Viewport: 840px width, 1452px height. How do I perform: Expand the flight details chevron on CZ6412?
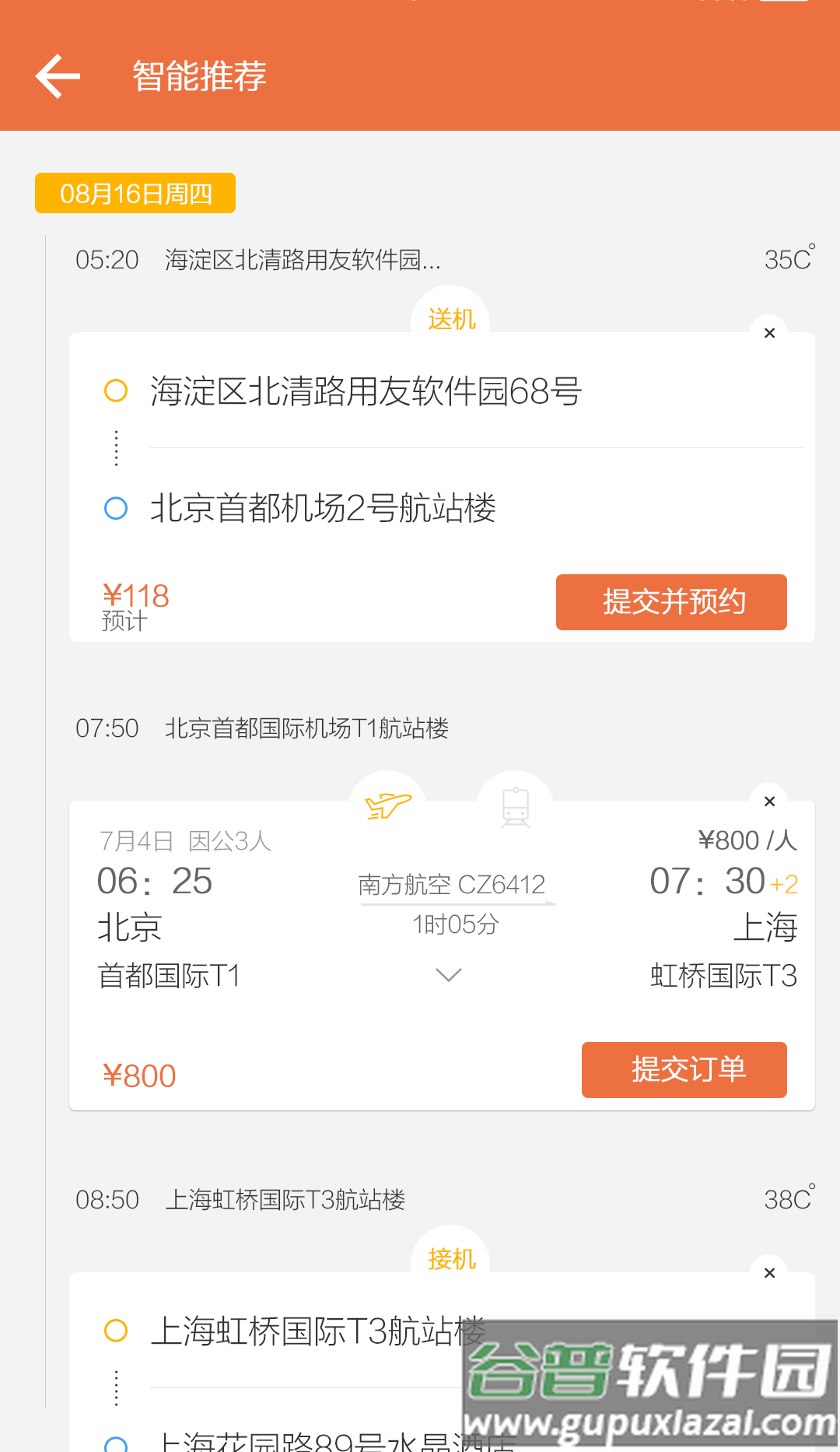[447, 973]
